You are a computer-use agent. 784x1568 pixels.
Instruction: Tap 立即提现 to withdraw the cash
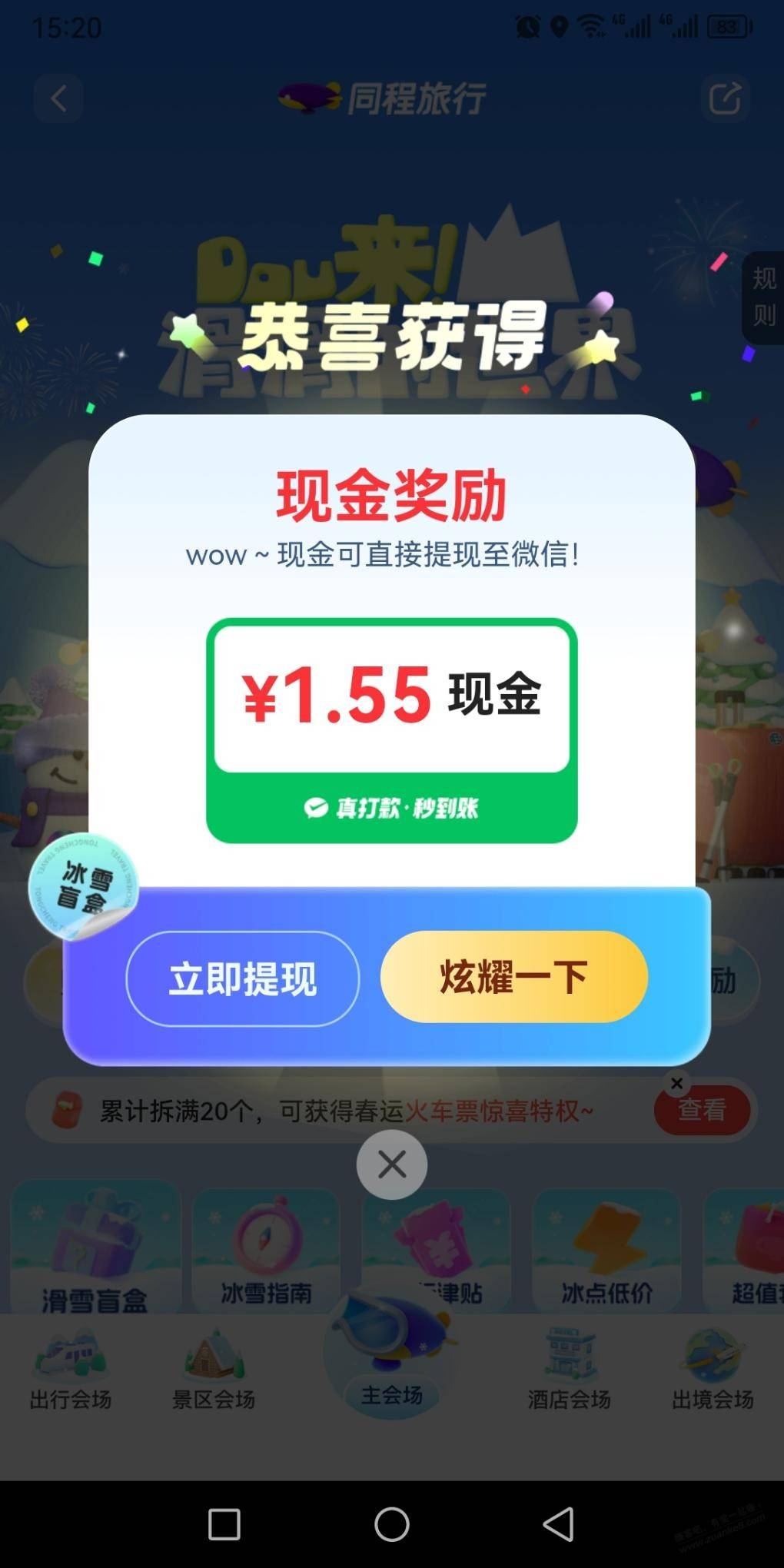pyautogui.click(x=242, y=978)
